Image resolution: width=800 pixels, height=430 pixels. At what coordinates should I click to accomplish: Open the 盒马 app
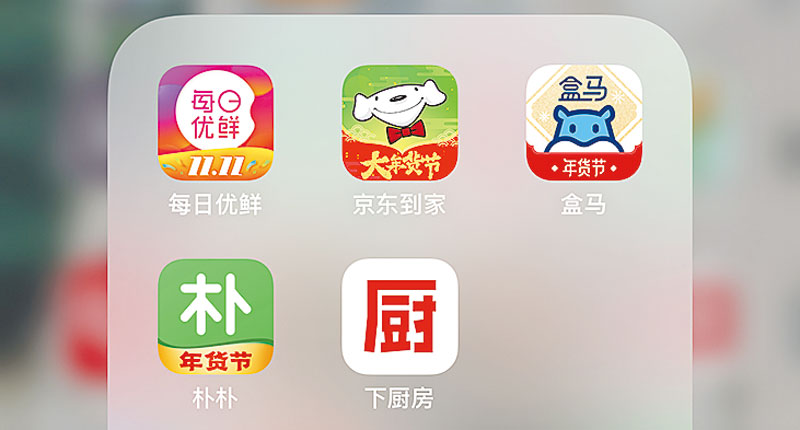[x=584, y=123]
